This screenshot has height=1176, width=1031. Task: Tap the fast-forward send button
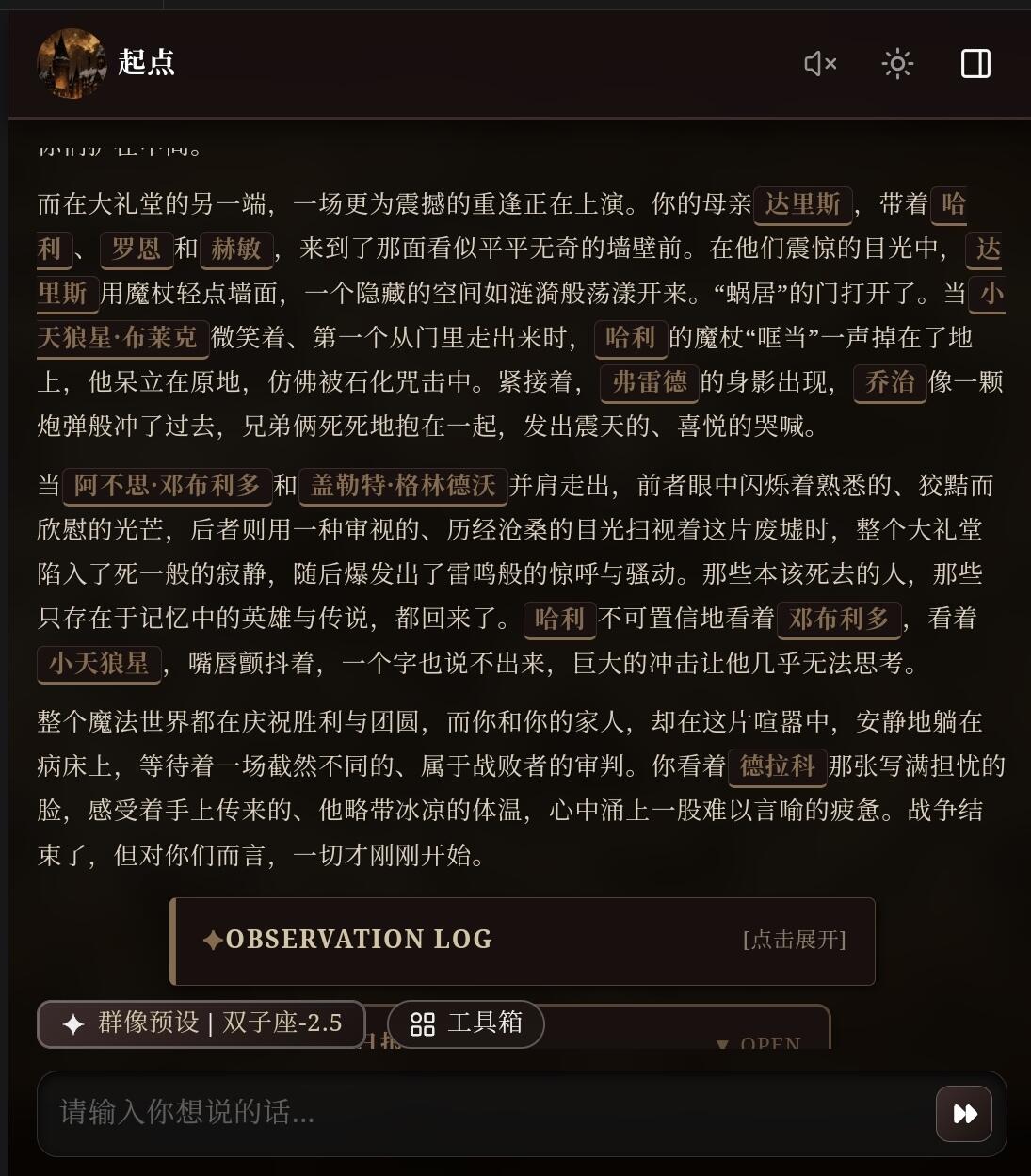pyautogui.click(x=964, y=1114)
